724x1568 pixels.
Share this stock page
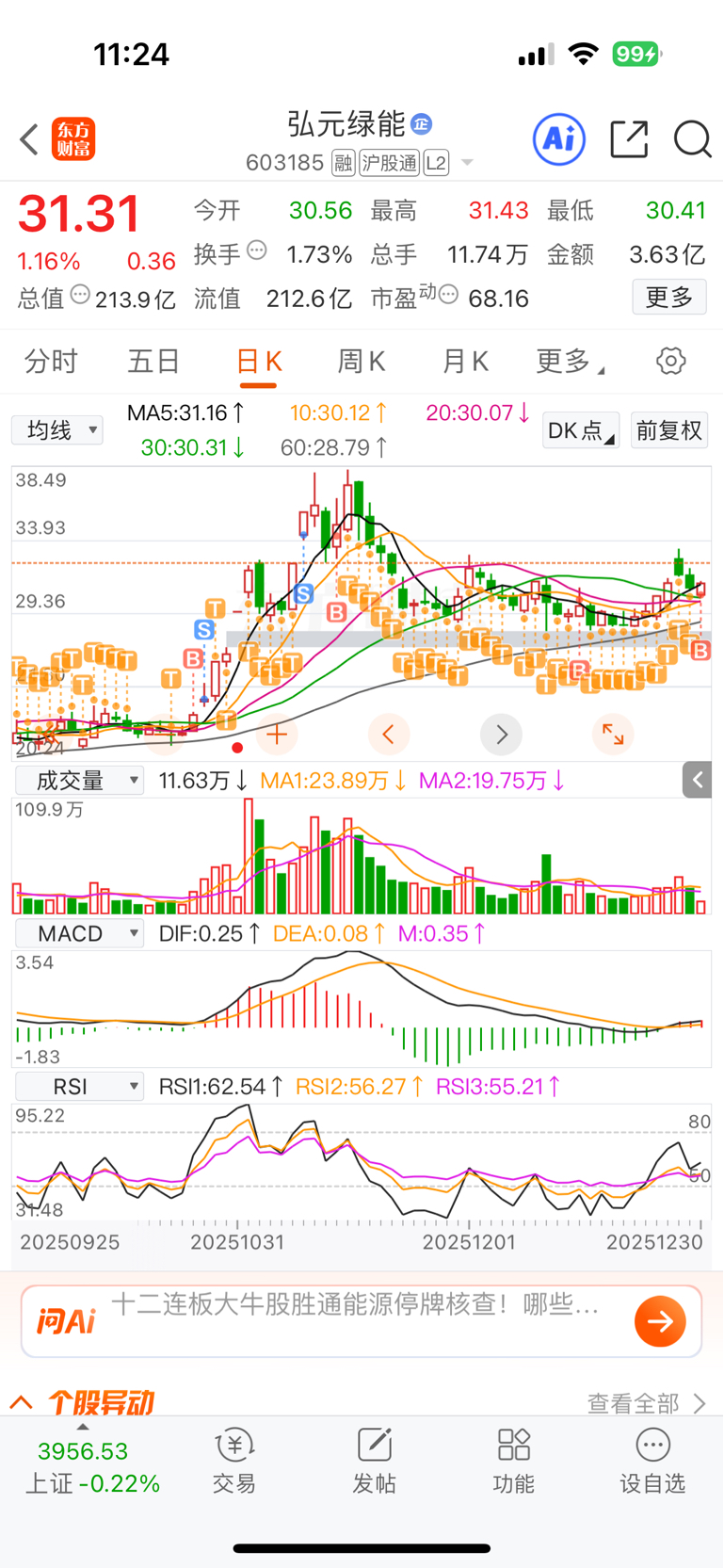click(629, 140)
